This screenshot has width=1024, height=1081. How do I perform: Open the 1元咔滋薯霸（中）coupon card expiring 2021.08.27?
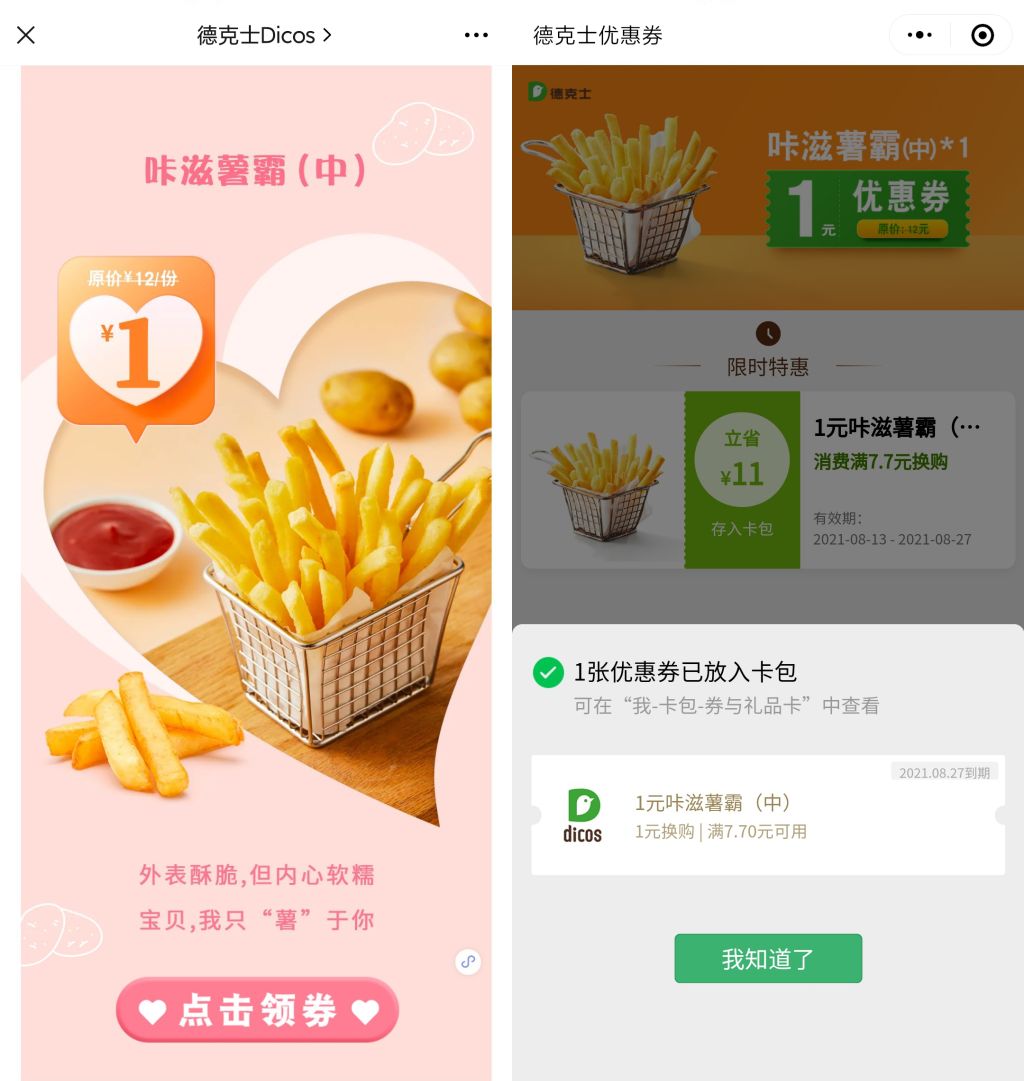tap(768, 816)
